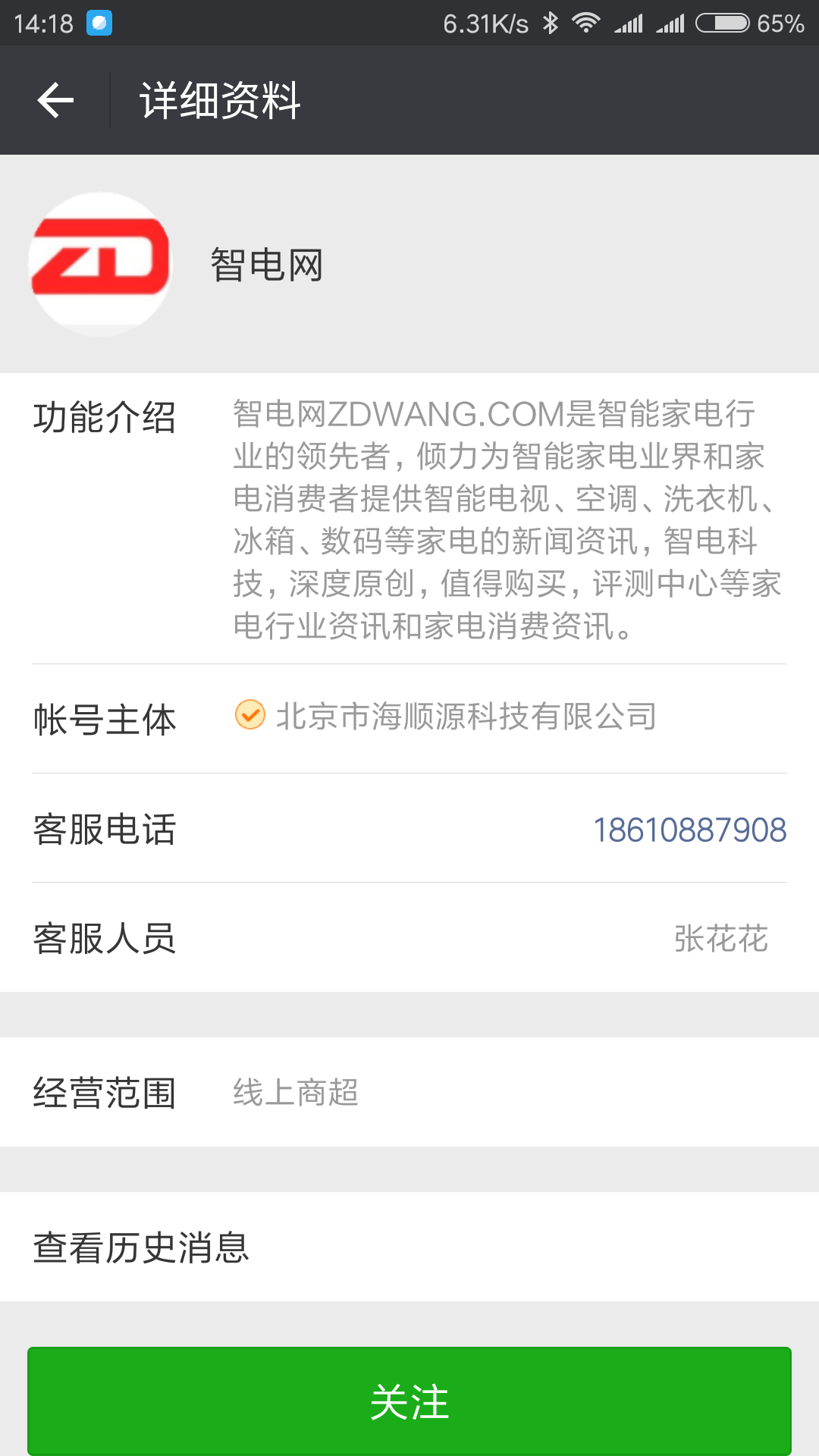Call customer service number 18610887908

[689, 830]
